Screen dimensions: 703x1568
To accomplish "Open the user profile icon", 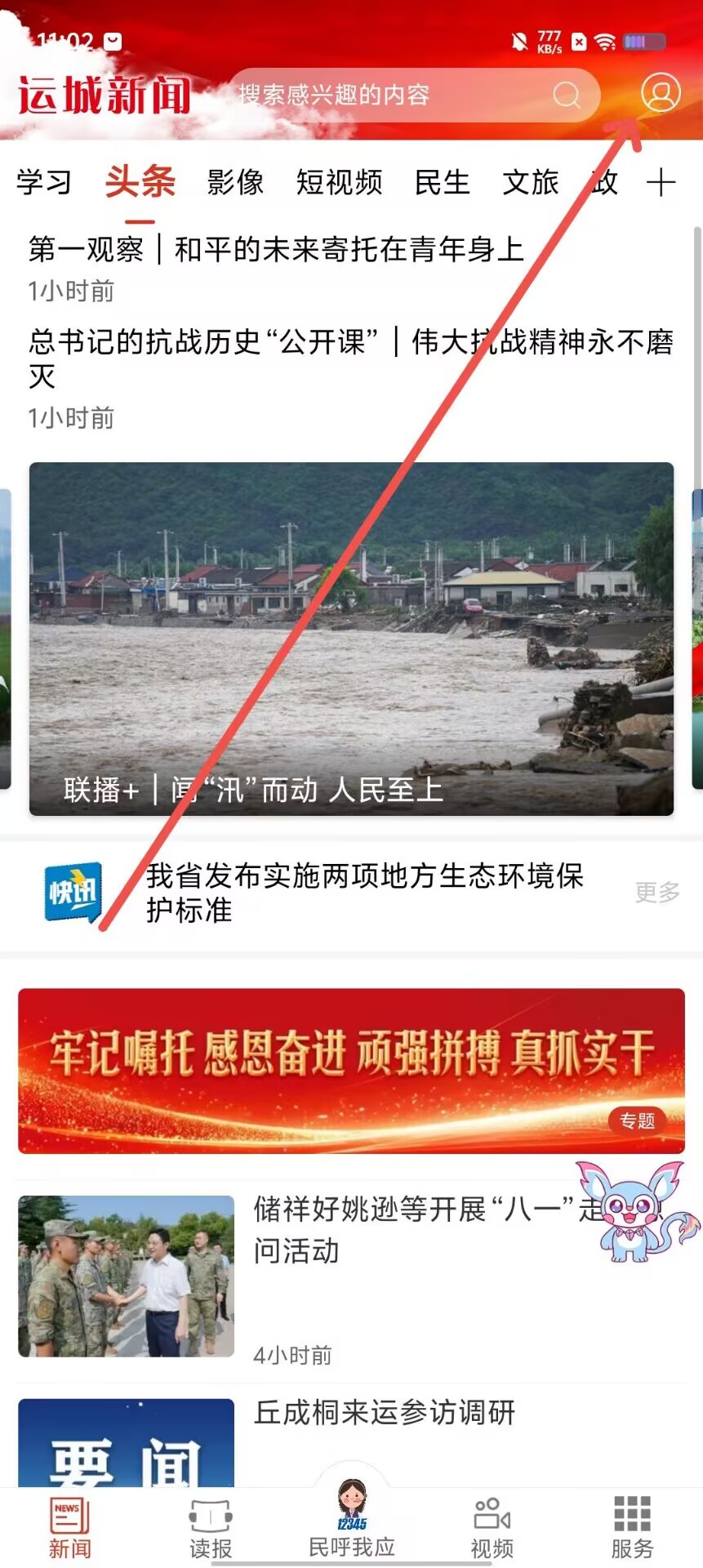I will click(x=660, y=93).
